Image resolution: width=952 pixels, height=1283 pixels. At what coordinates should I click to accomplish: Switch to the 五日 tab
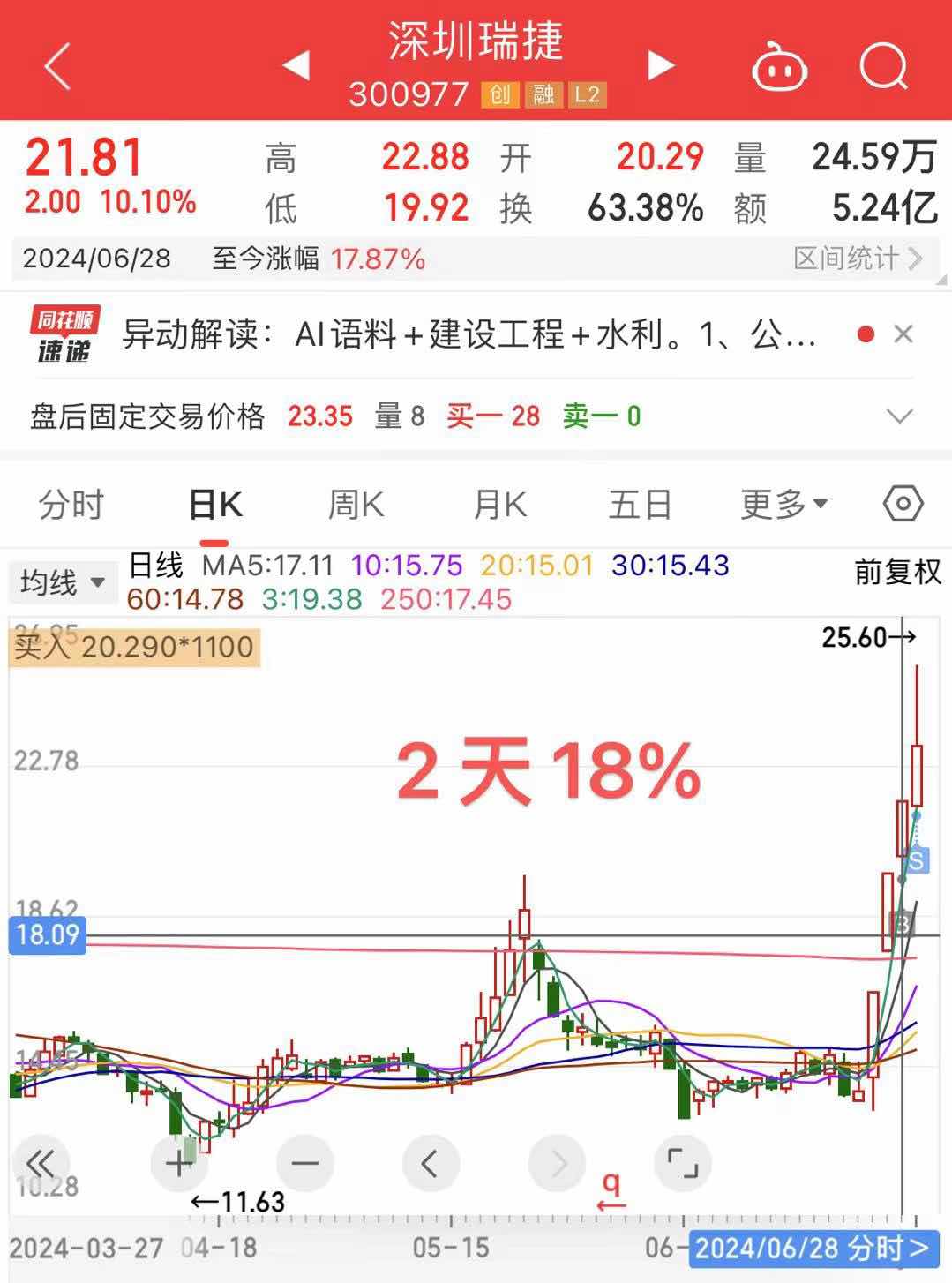641,506
